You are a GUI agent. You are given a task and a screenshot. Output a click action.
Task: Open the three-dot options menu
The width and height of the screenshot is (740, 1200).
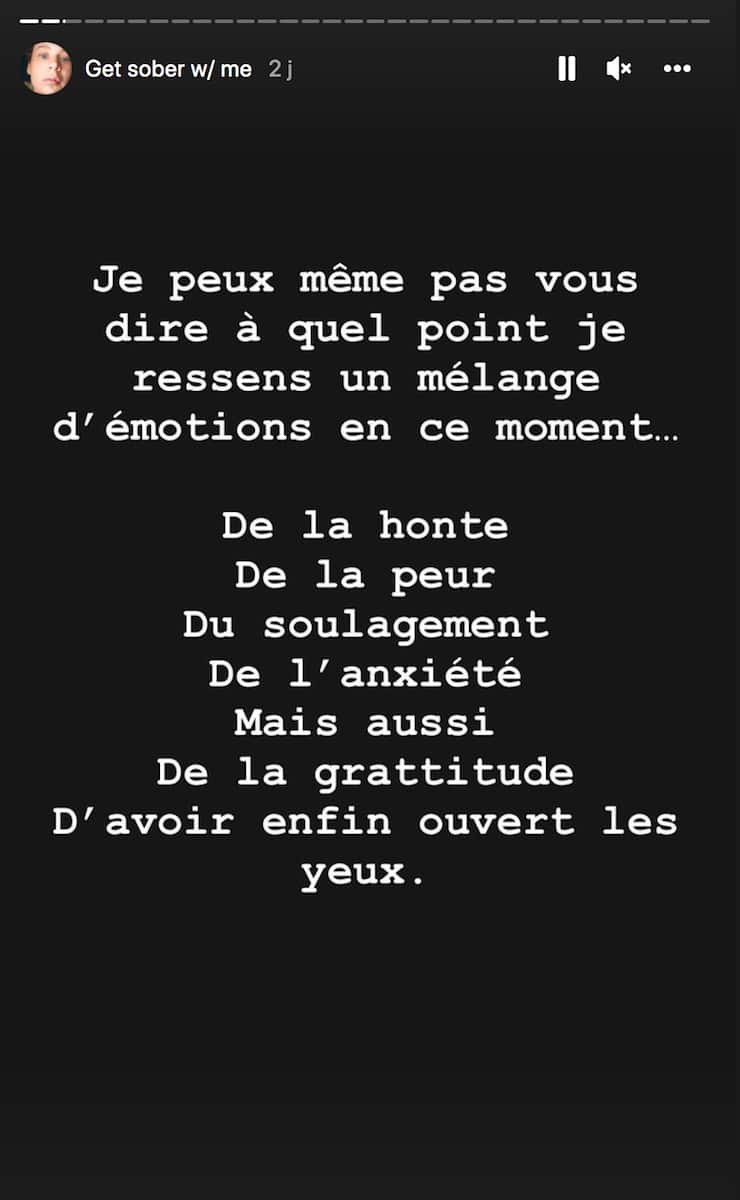(x=677, y=69)
